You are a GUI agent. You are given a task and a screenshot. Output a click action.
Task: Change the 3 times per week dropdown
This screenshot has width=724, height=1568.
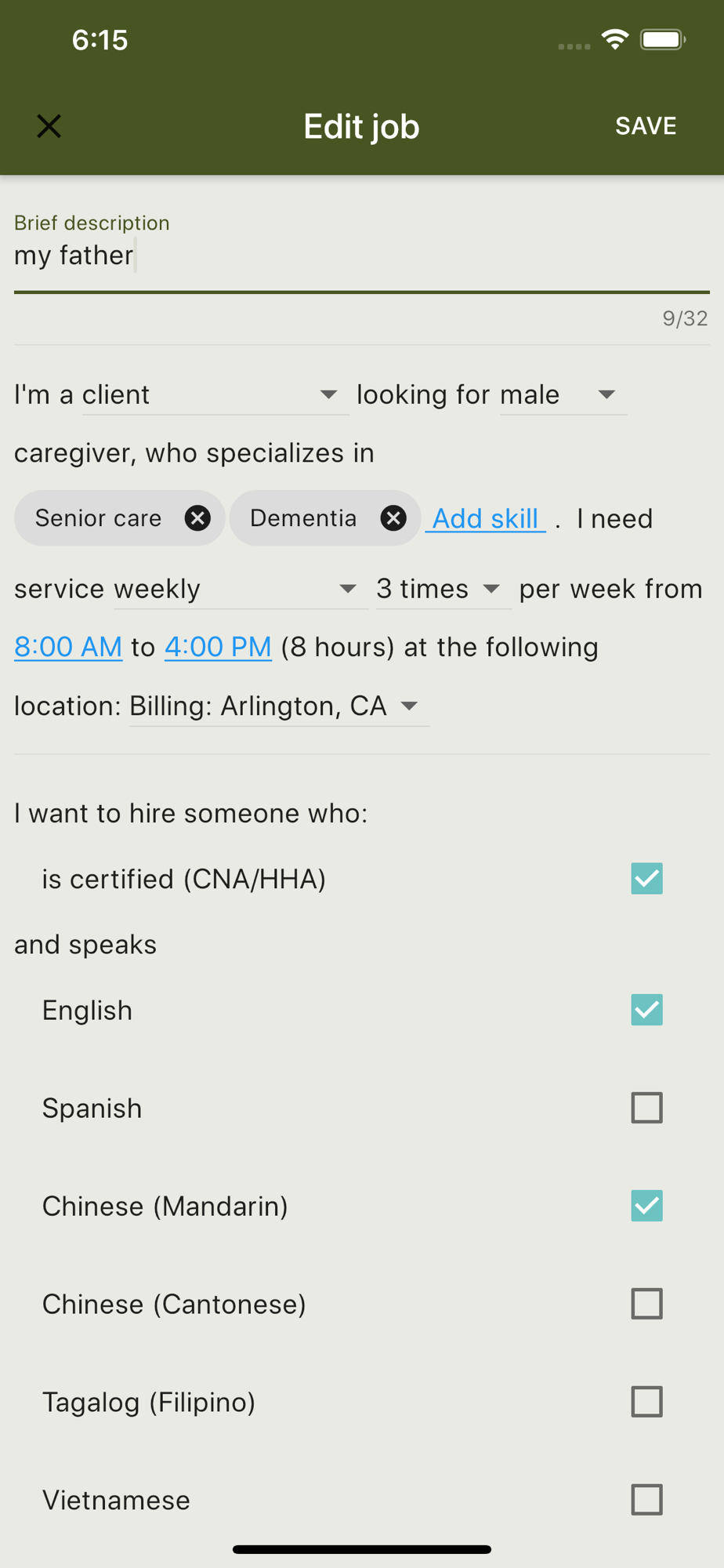(x=443, y=589)
